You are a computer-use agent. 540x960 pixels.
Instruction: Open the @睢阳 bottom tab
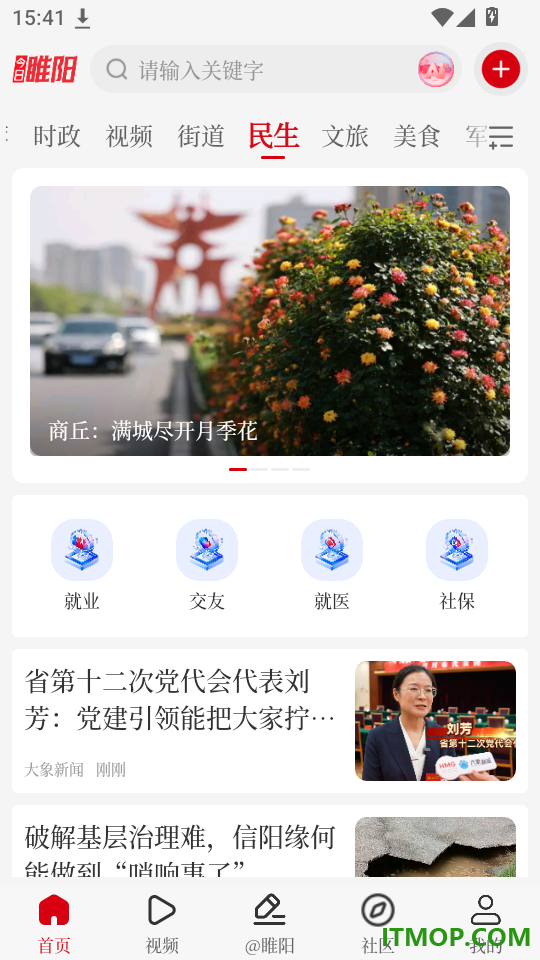[269, 924]
